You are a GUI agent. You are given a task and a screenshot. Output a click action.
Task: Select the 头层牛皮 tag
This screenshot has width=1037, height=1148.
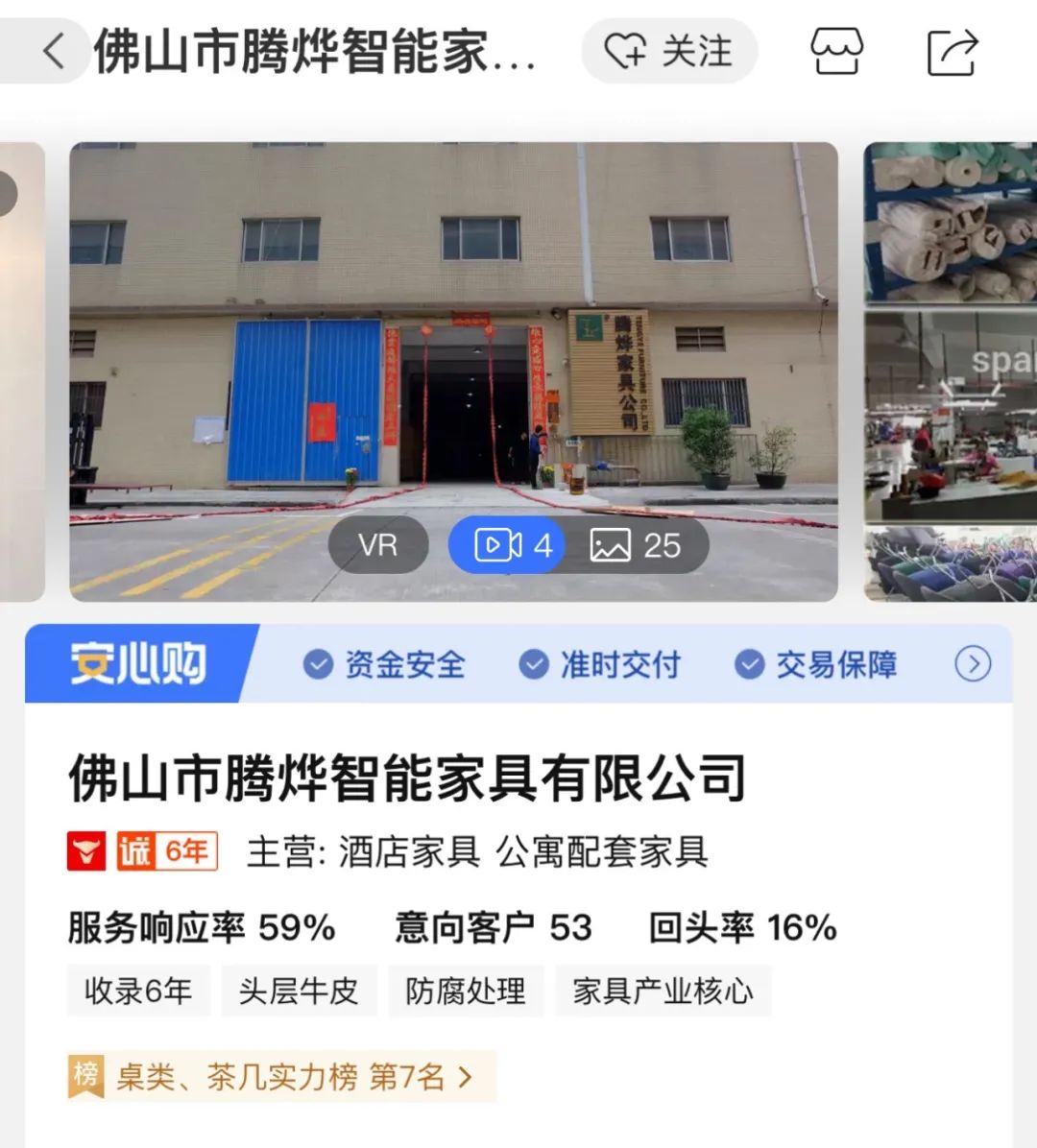coord(299,992)
